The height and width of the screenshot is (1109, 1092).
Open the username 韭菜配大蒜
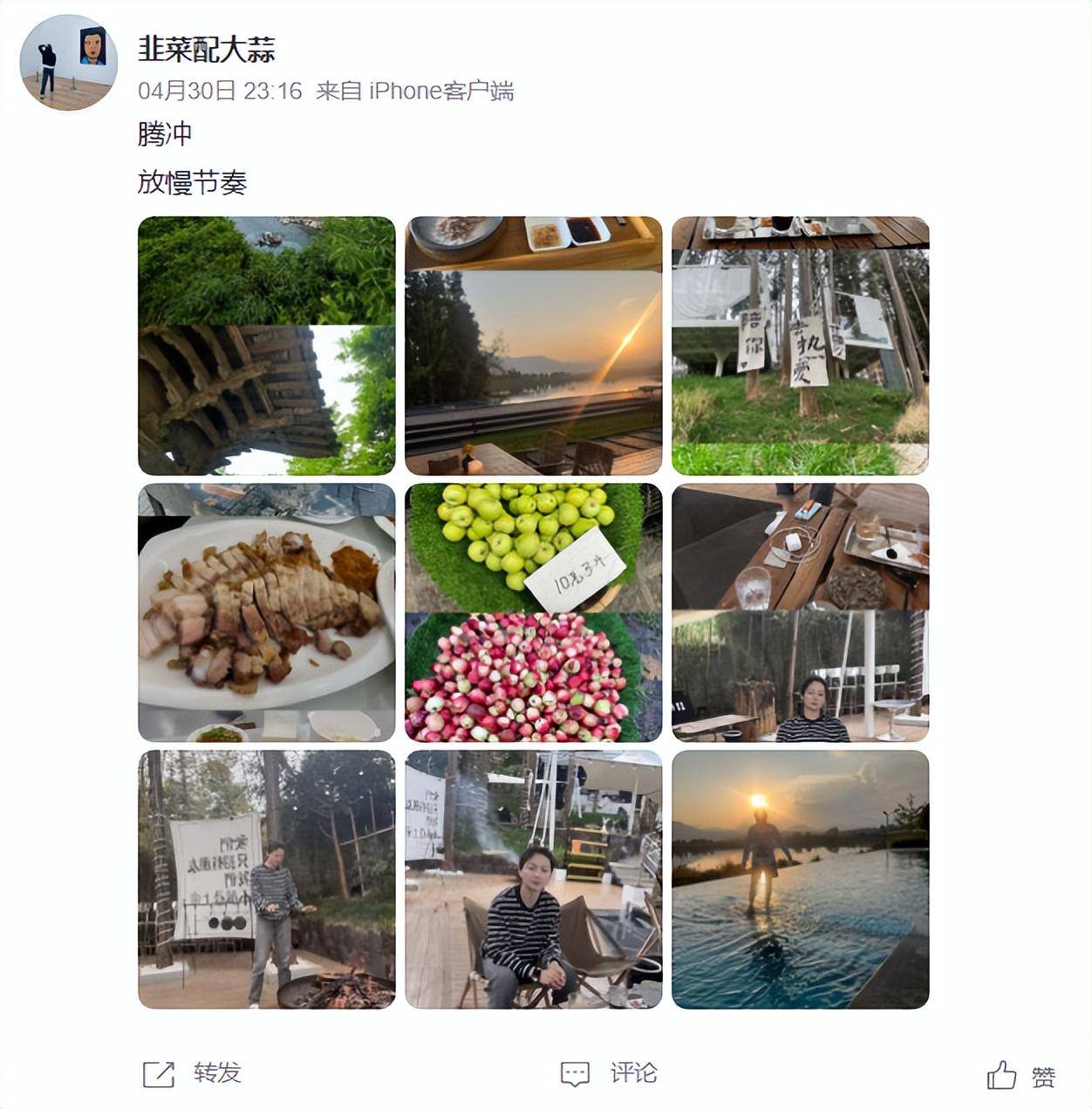click(x=206, y=50)
